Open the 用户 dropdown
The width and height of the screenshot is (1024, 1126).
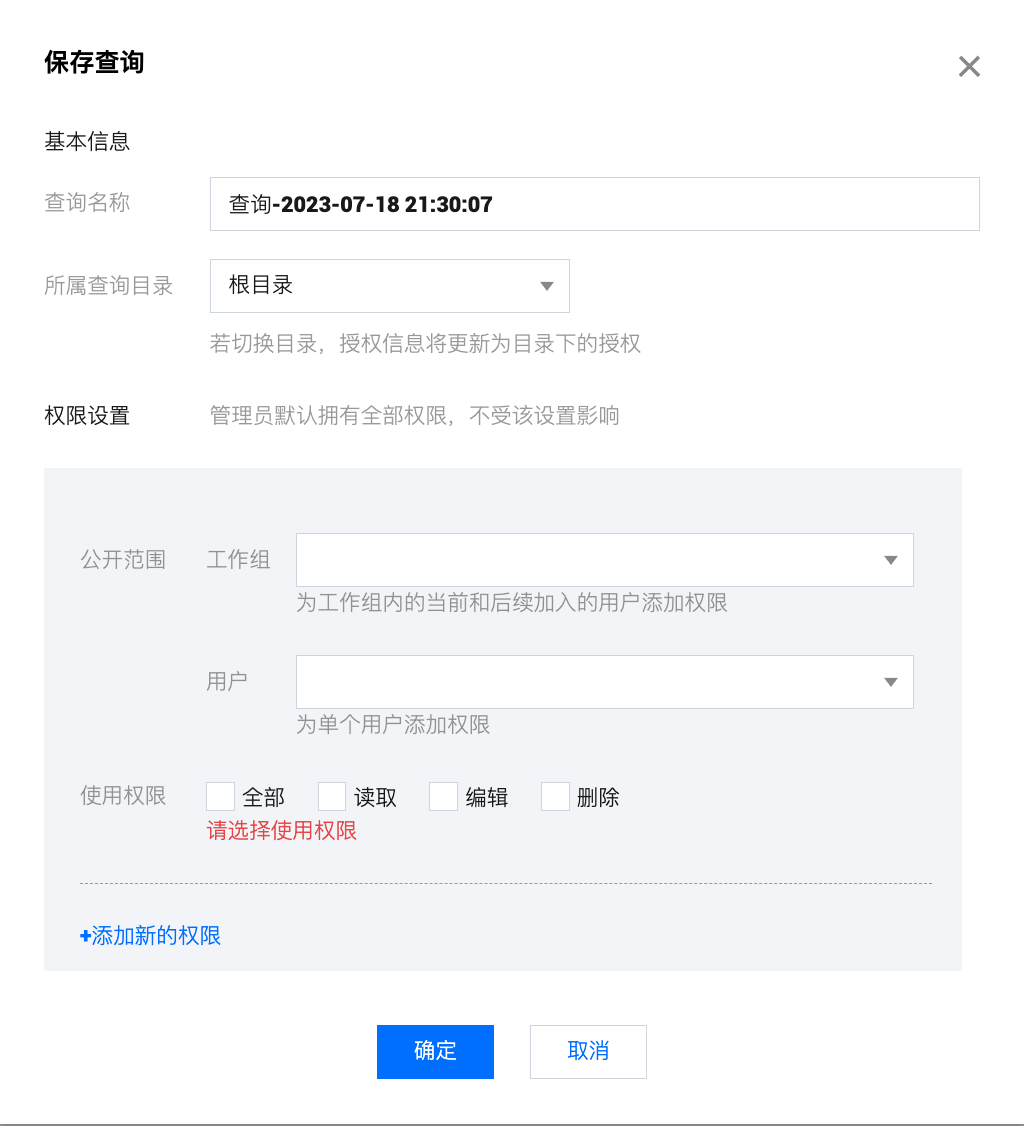pyautogui.click(x=604, y=682)
